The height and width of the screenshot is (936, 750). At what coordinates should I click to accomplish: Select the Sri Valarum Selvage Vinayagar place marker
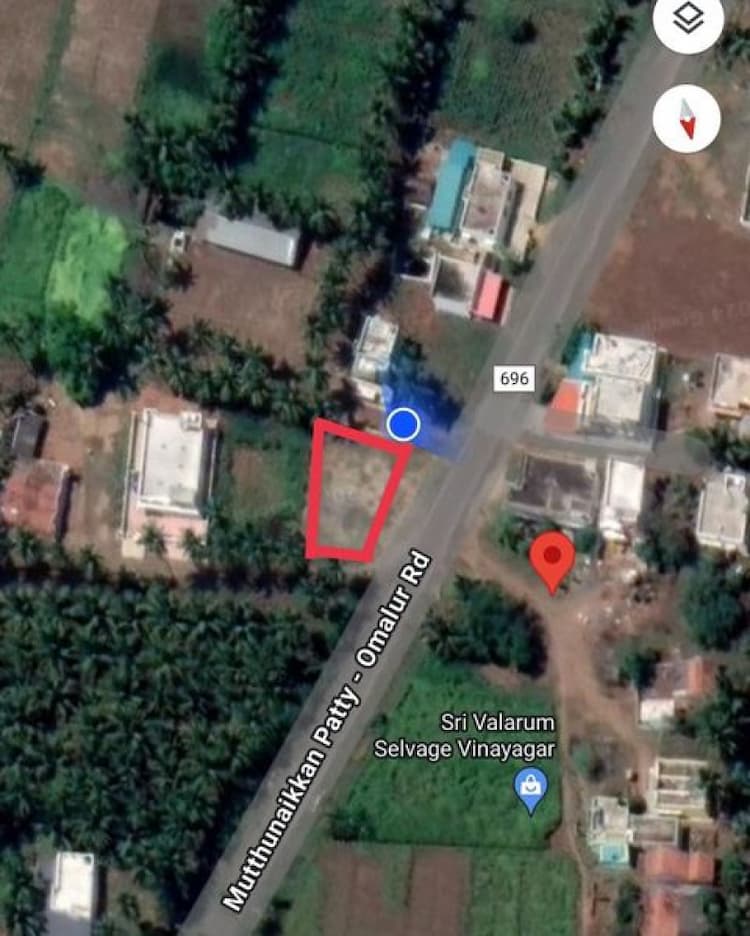click(529, 789)
